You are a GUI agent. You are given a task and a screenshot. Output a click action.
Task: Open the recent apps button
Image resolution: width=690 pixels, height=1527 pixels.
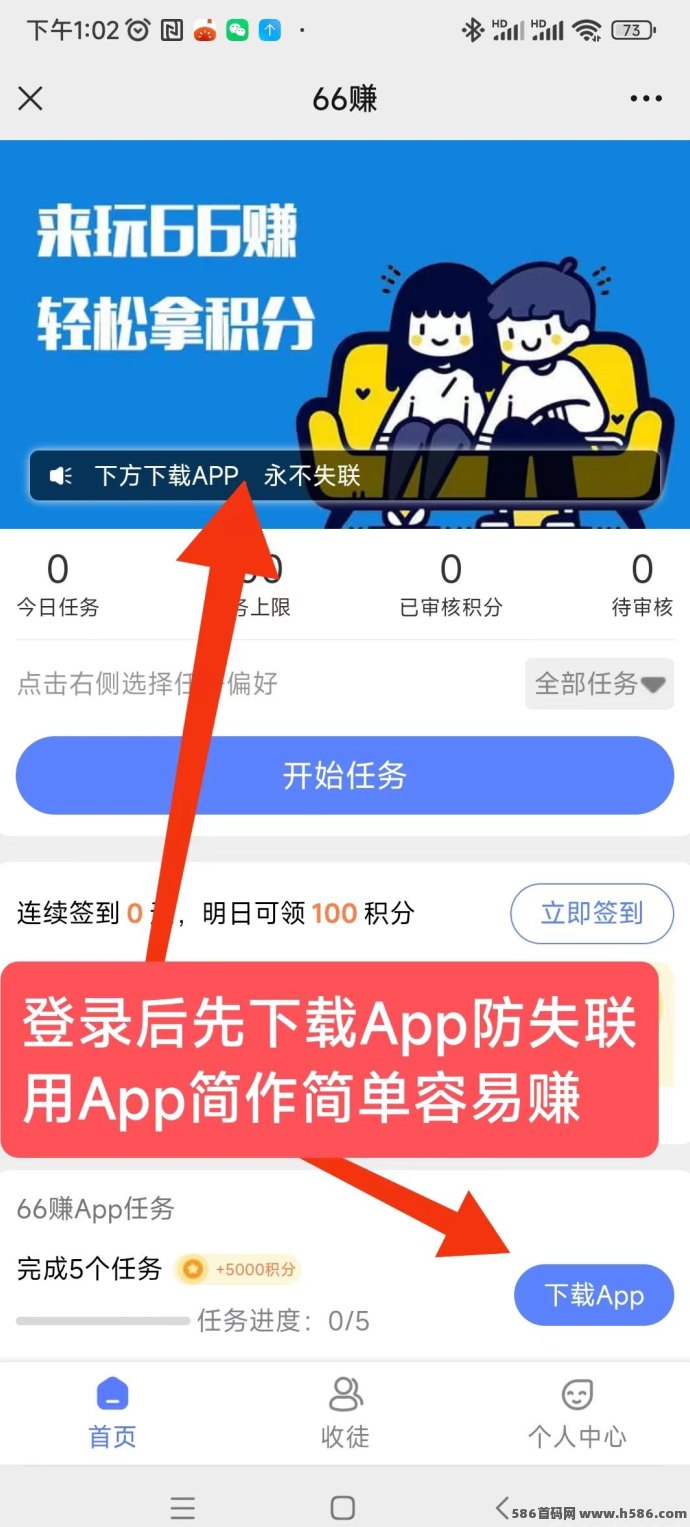tap(182, 1507)
